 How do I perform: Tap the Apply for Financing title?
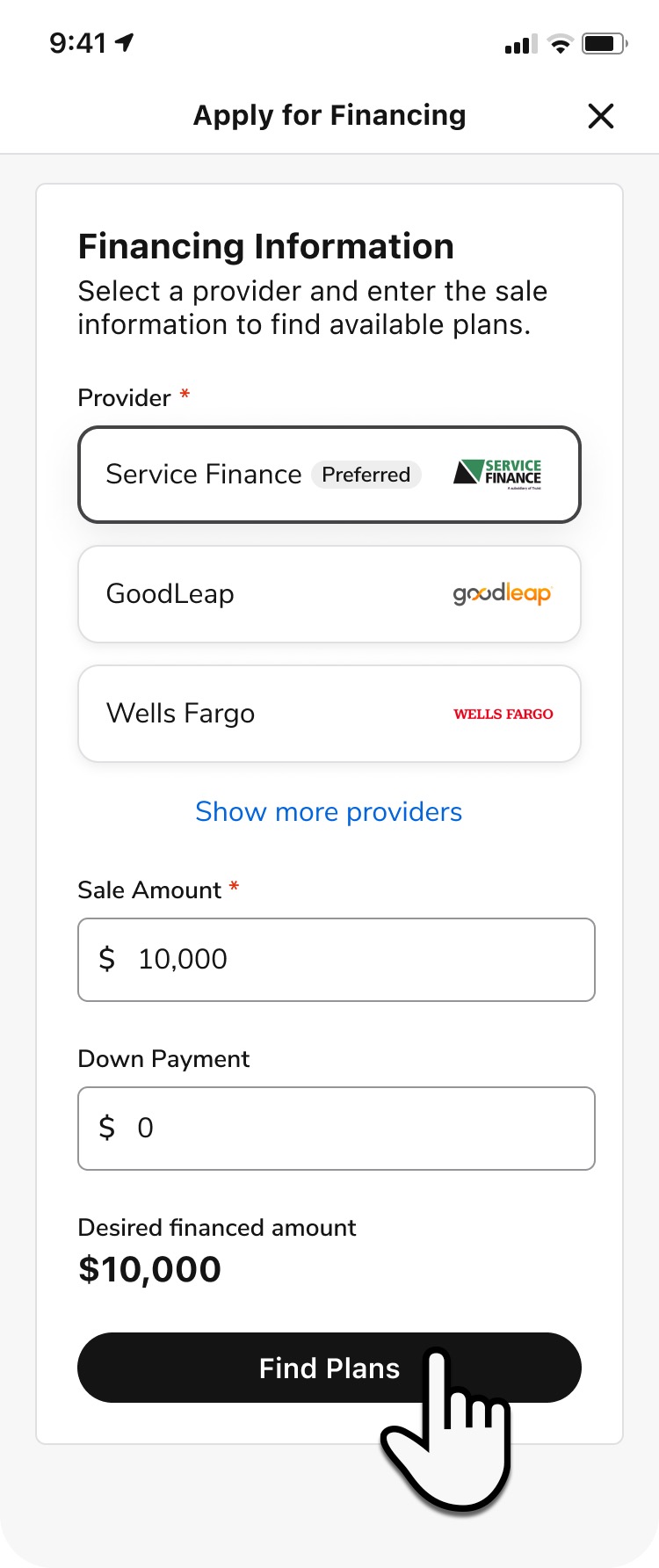pos(329,115)
